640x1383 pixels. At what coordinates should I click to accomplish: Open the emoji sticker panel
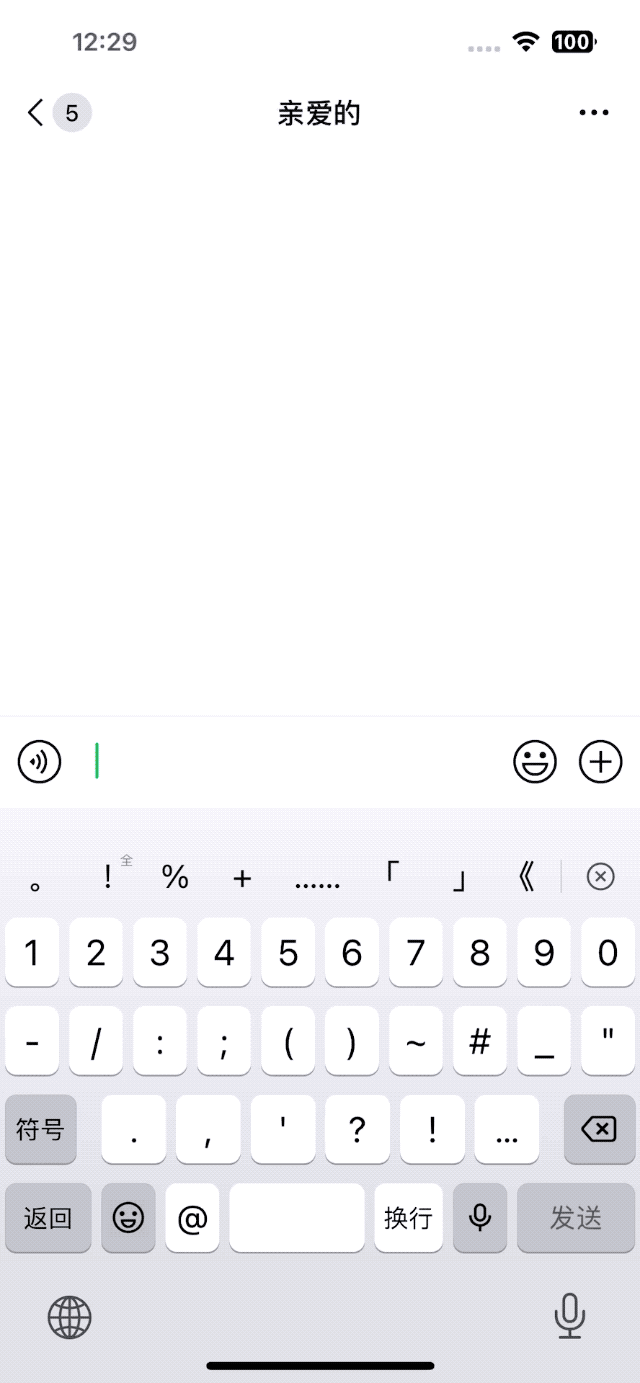click(535, 763)
